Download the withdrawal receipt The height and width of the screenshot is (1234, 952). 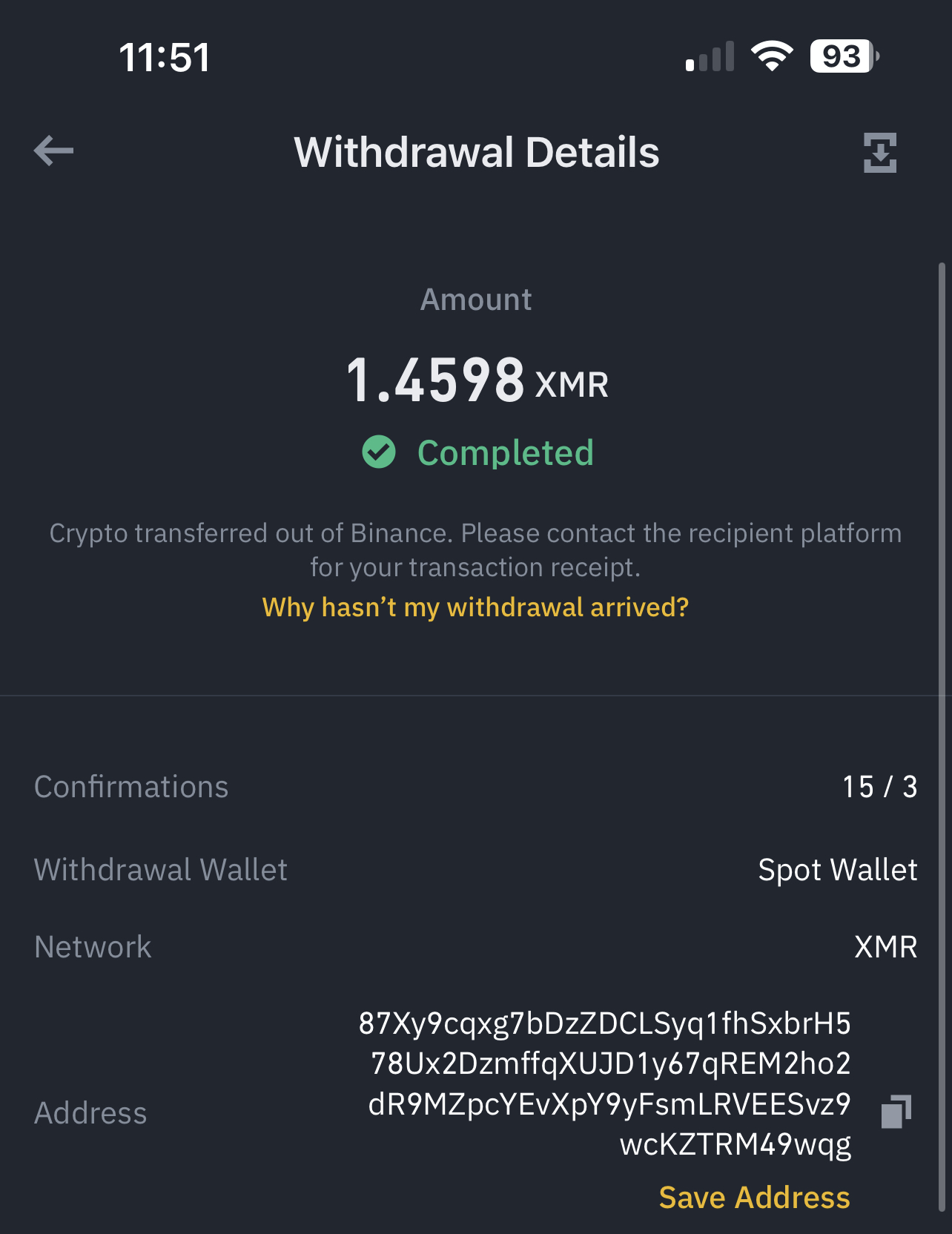tap(879, 153)
